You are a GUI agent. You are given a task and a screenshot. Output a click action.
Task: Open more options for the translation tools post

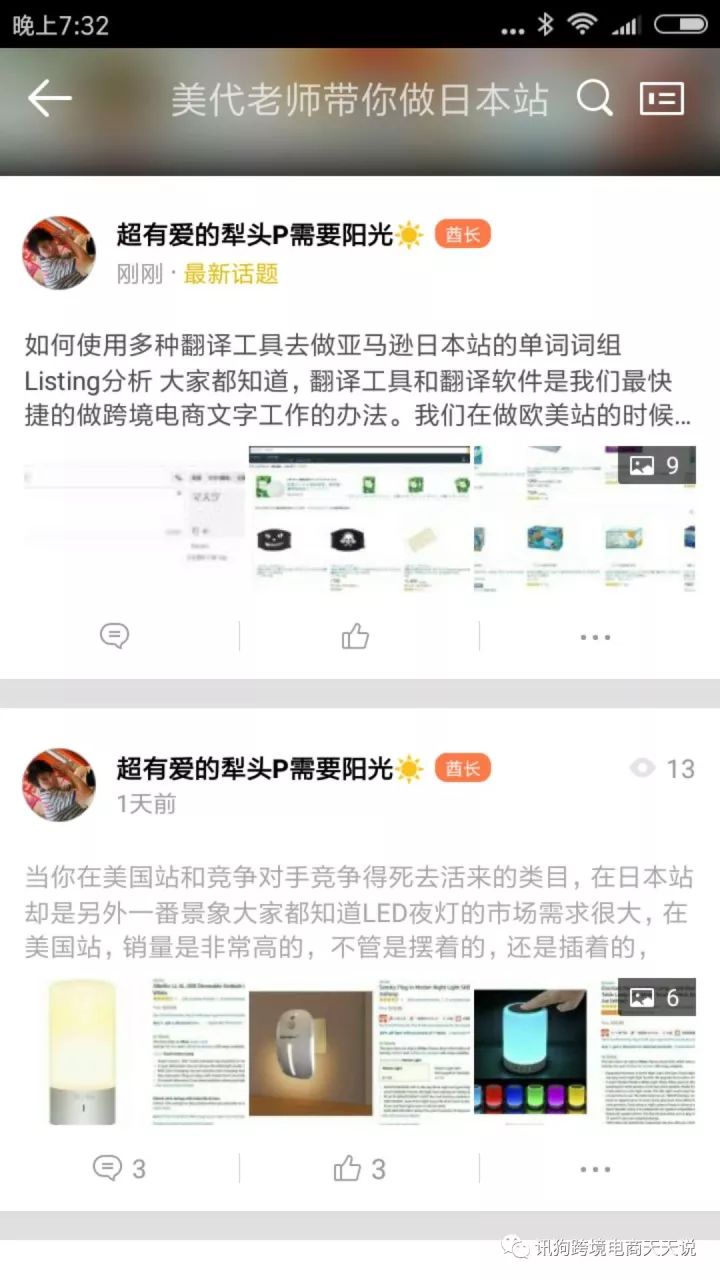click(595, 636)
